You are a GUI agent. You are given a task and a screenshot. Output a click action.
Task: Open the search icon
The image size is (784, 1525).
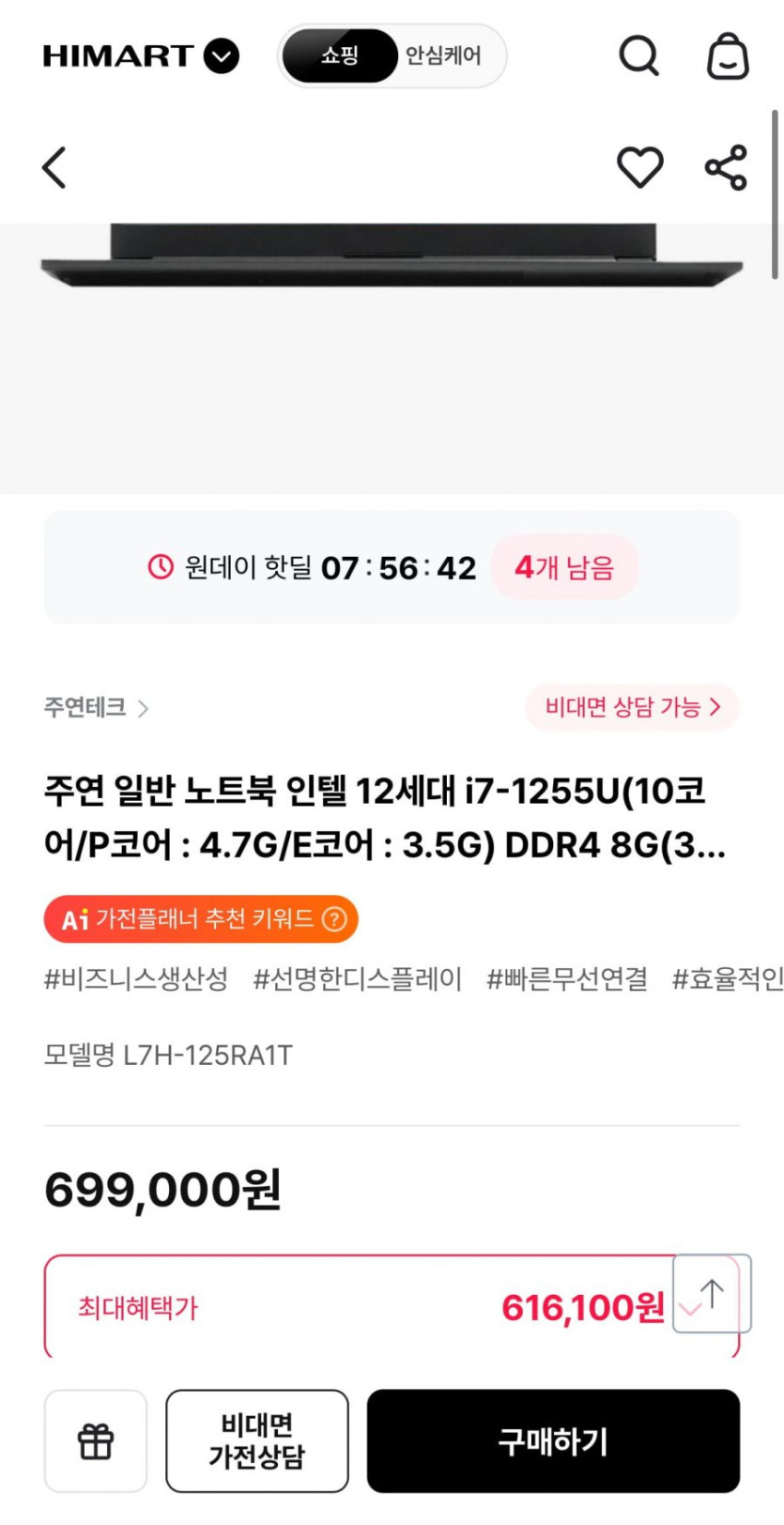[638, 56]
